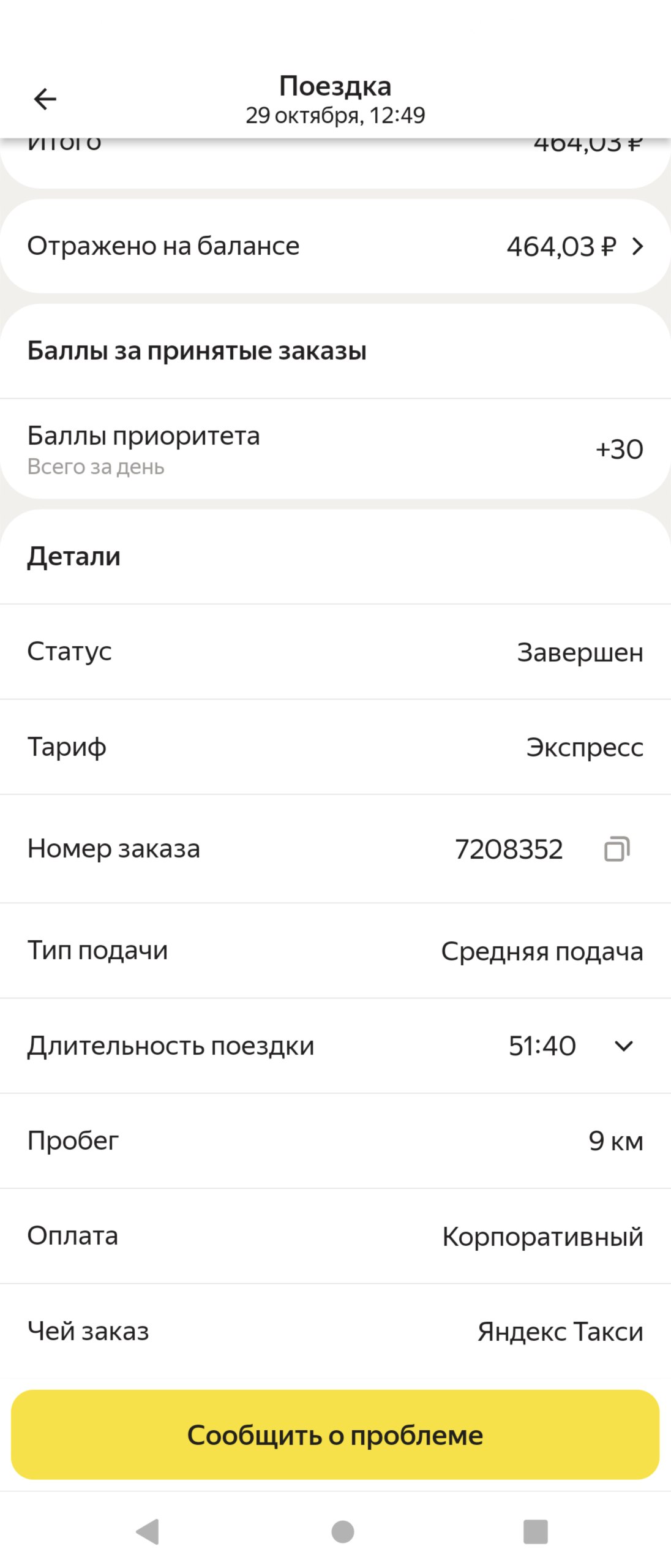This screenshot has width=671, height=1568.
Task: Expand Длительность поездки details
Action: tap(623, 1046)
